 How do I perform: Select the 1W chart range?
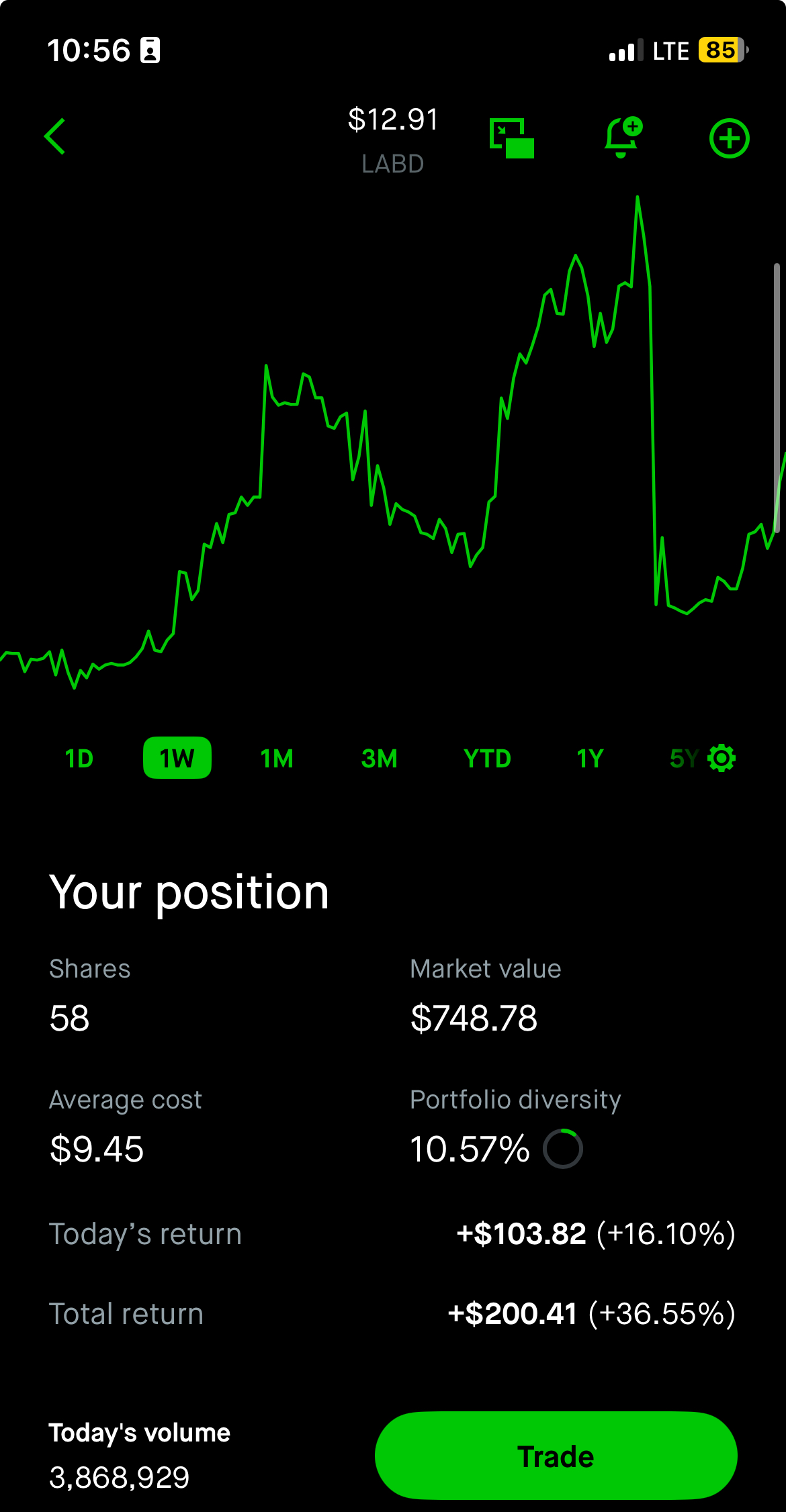coord(177,759)
